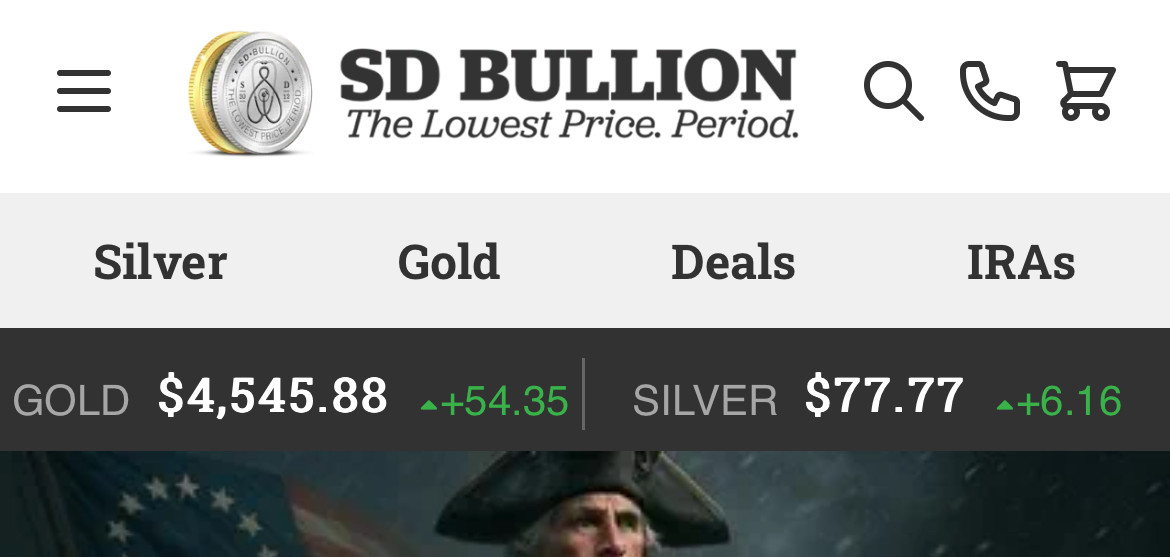Image resolution: width=1170 pixels, height=557 pixels.
Task: Open the IRAs section
Action: coord(1021,262)
